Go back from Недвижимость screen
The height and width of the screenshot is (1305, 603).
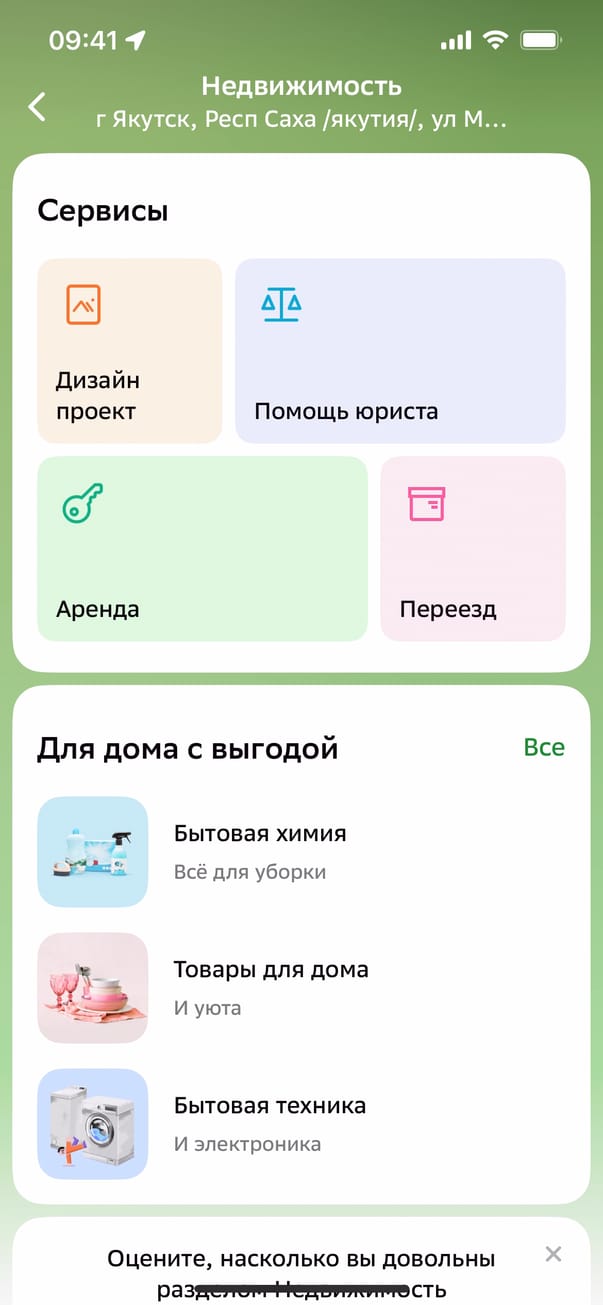point(37,106)
